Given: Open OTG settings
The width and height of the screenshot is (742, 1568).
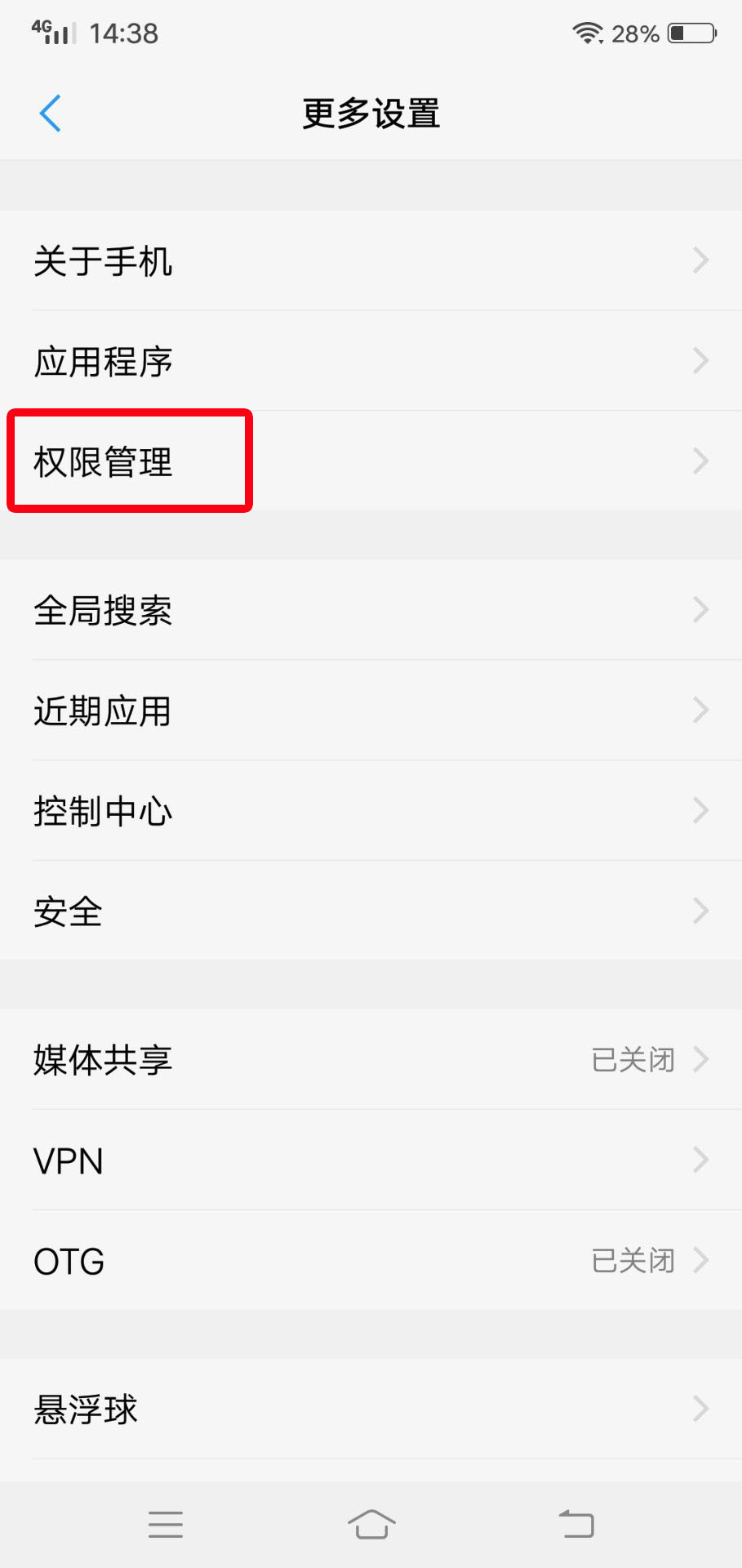Looking at the screenshot, I should pyautogui.click(x=371, y=1261).
